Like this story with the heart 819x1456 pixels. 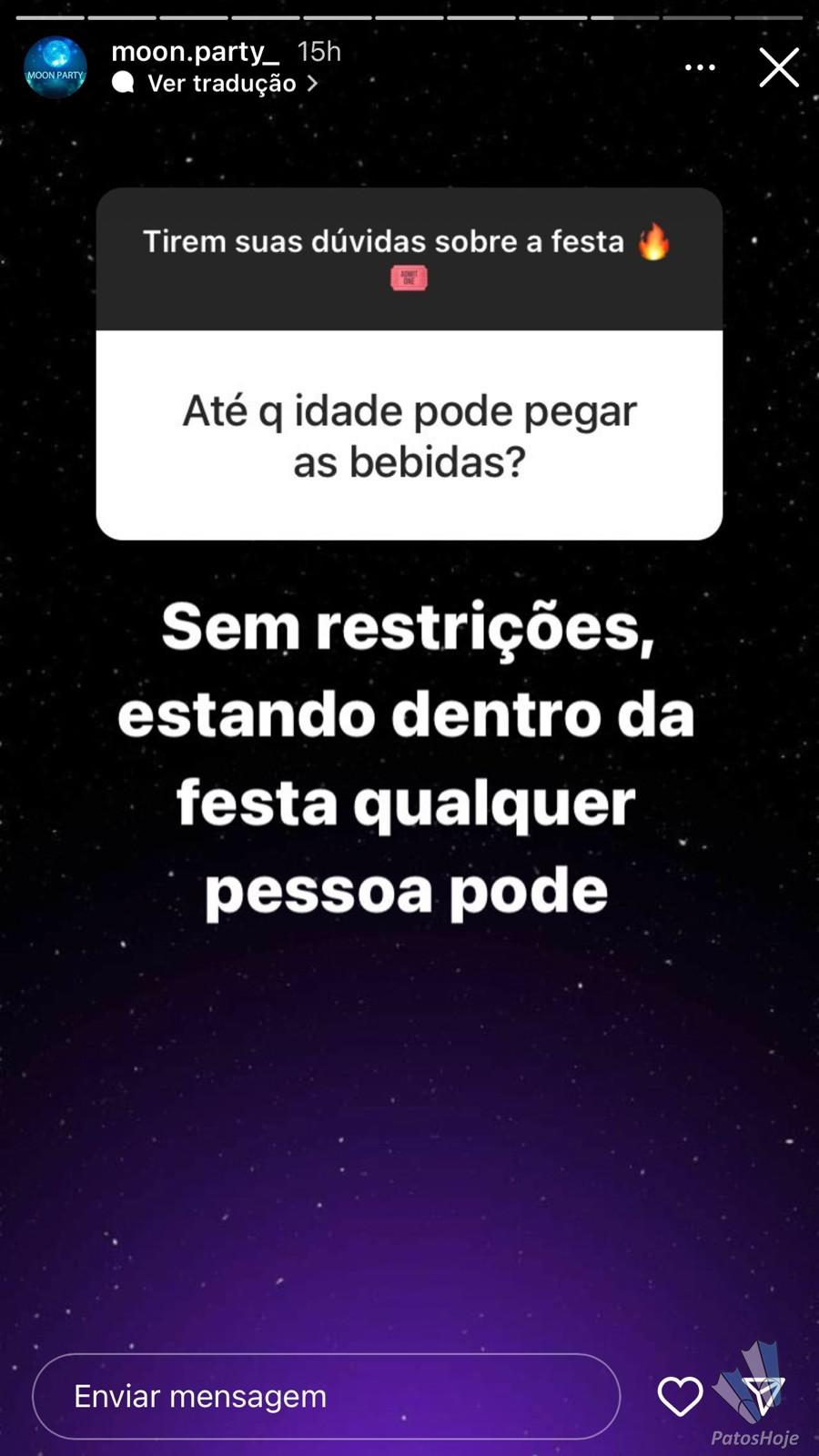[x=680, y=1396]
